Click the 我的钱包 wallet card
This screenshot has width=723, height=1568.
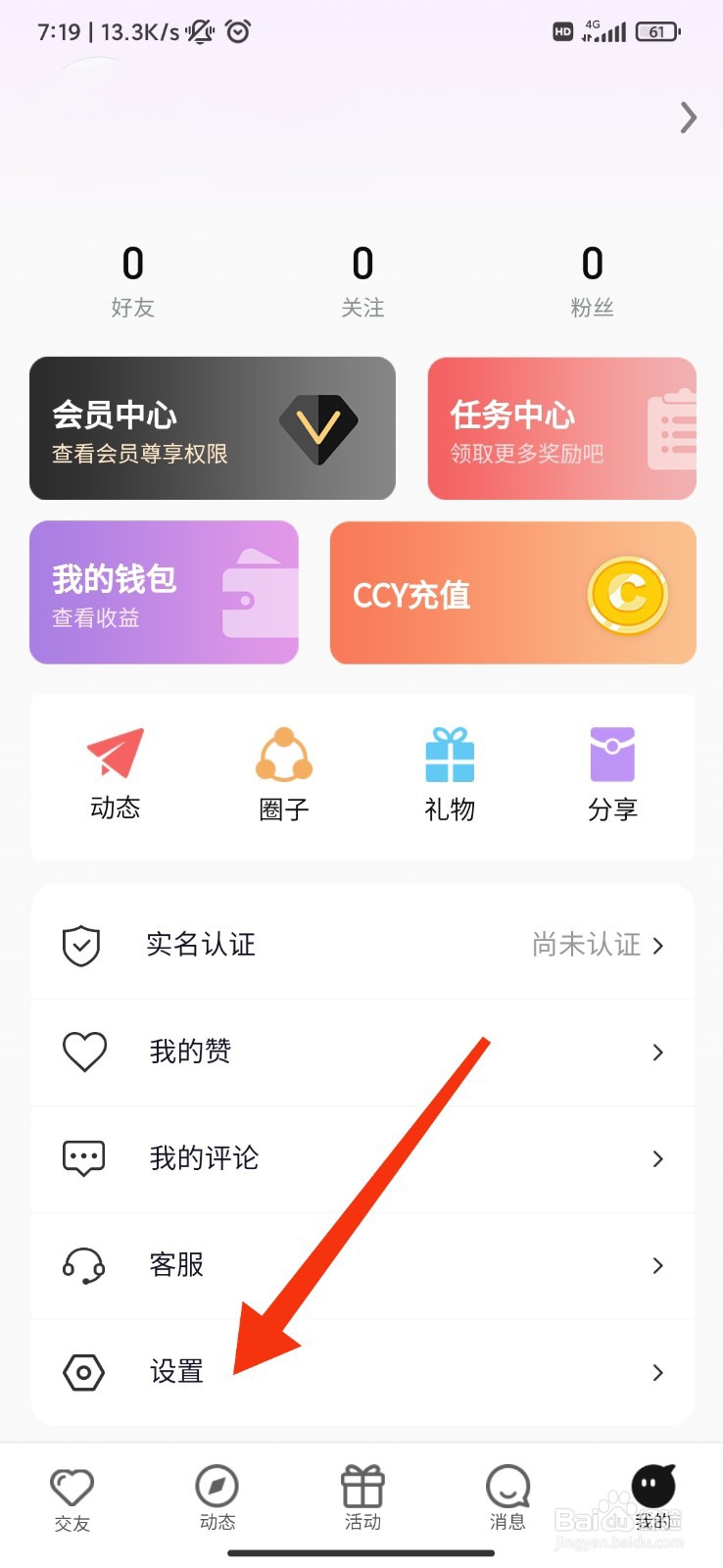164,593
